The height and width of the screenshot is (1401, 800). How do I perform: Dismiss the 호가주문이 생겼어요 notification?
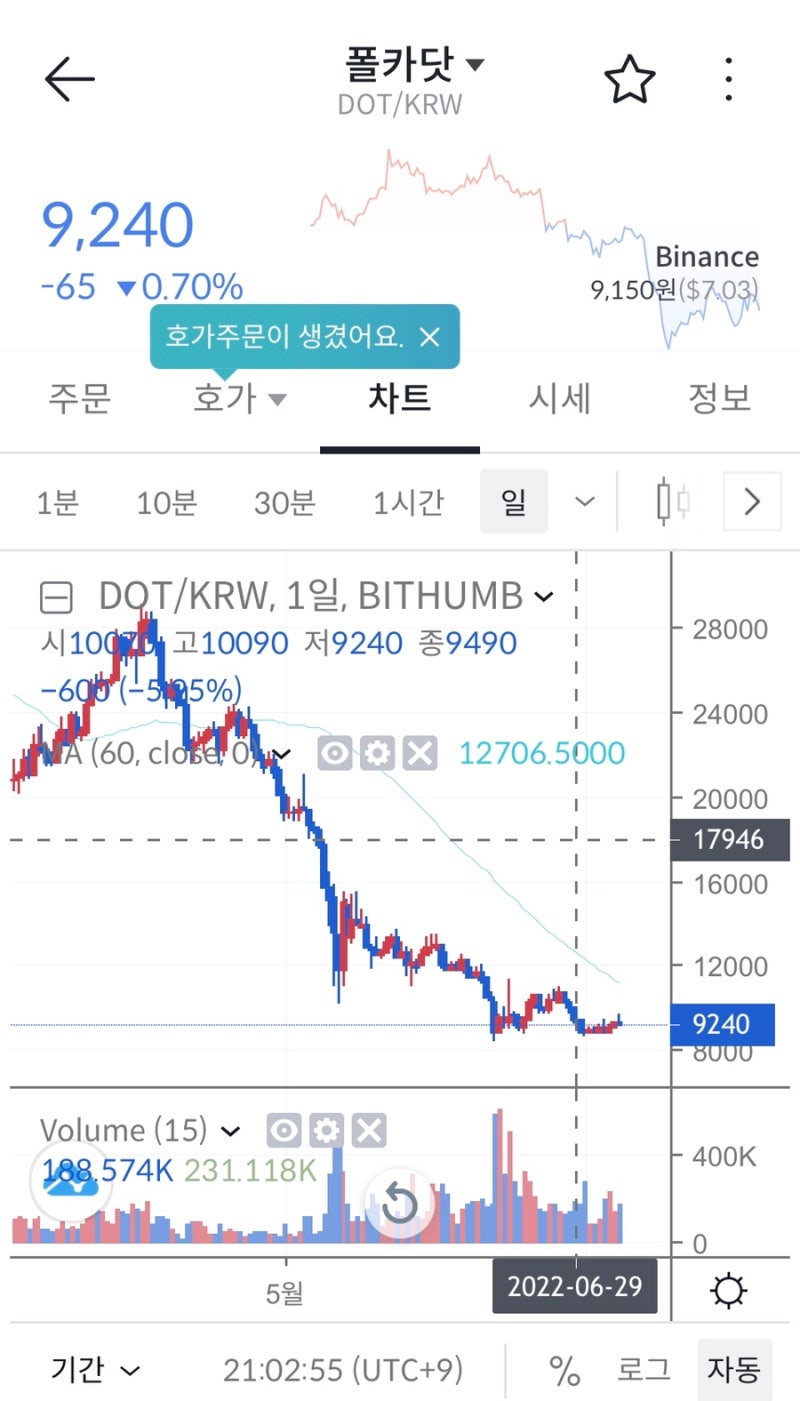click(x=430, y=338)
